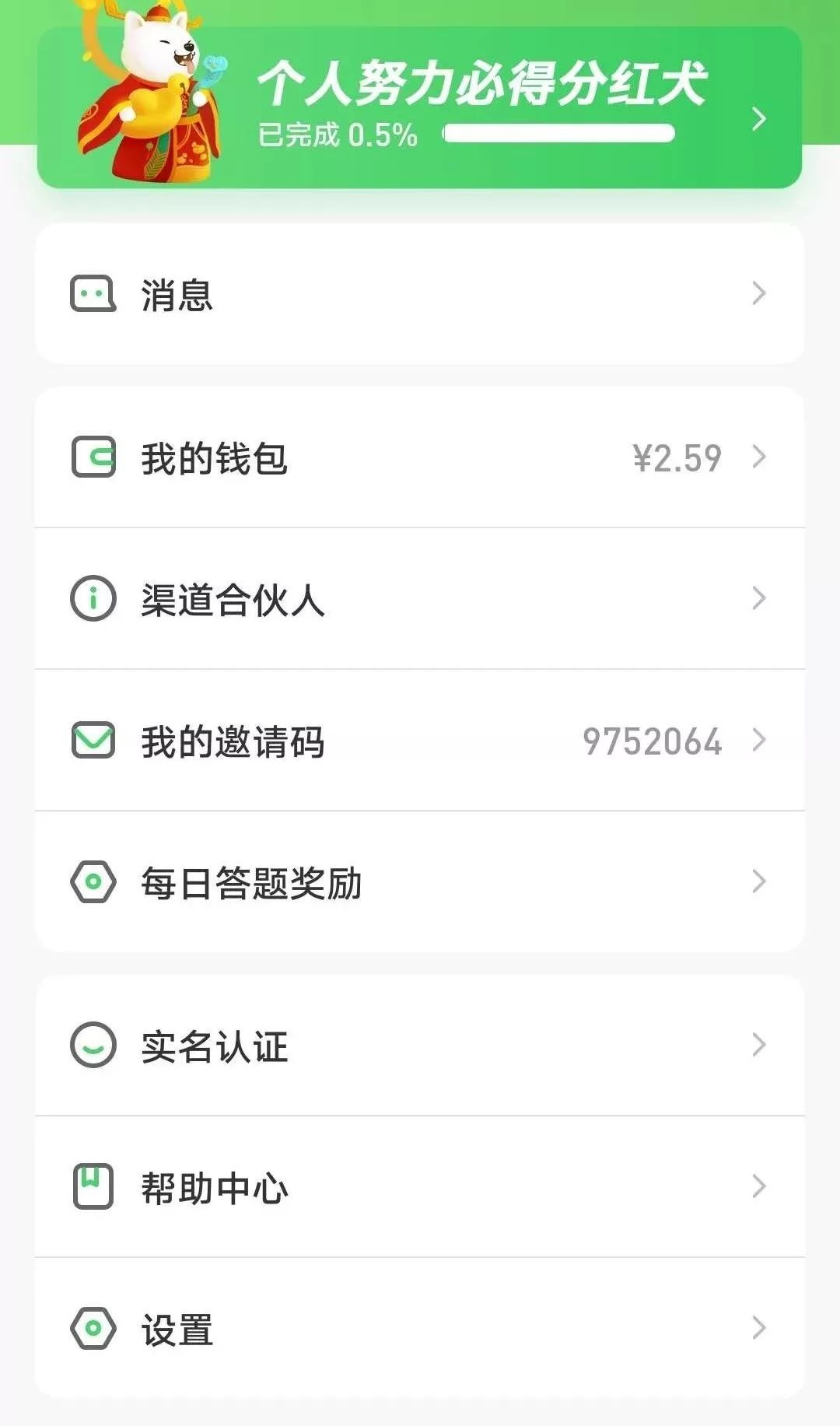Open 每日答题奖励 daily quiz rewards
The image size is (840, 1426).
(420, 882)
